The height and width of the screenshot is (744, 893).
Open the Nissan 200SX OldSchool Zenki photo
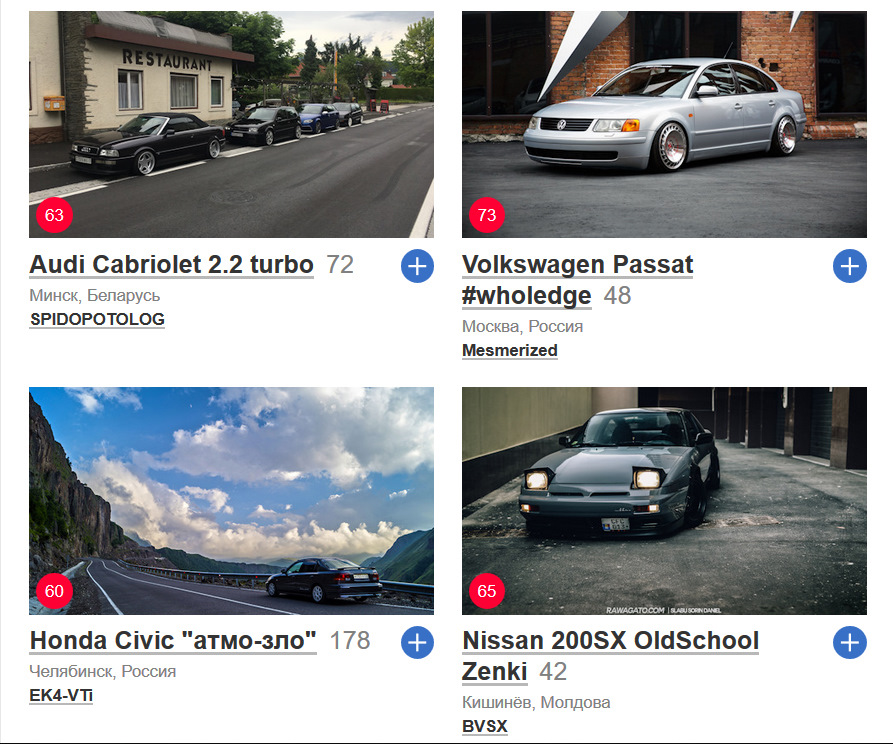tap(664, 500)
